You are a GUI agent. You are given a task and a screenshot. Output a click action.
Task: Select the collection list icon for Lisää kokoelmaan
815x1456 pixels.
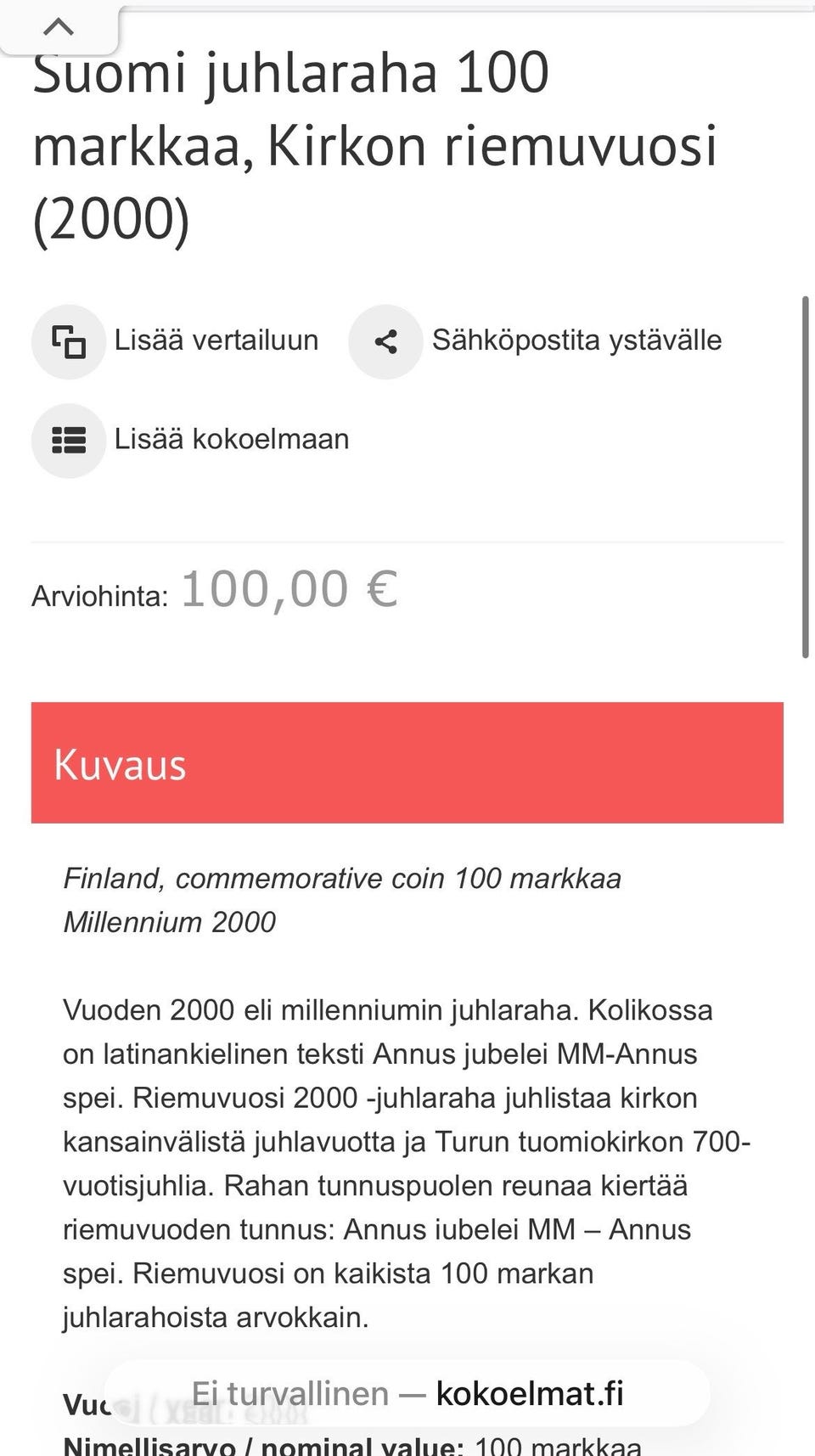pyautogui.click(x=68, y=440)
